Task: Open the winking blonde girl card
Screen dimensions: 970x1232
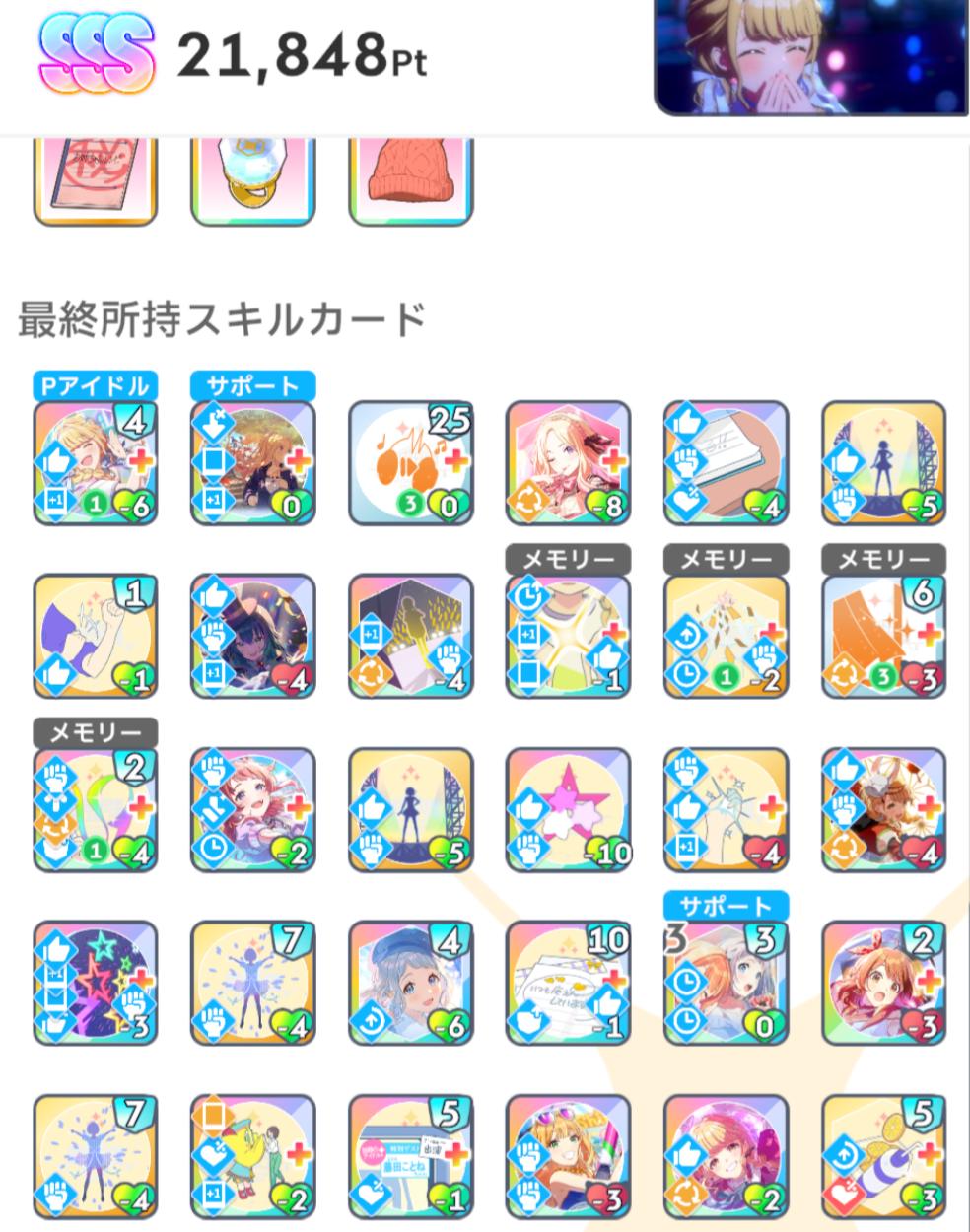Action: [x=569, y=463]
